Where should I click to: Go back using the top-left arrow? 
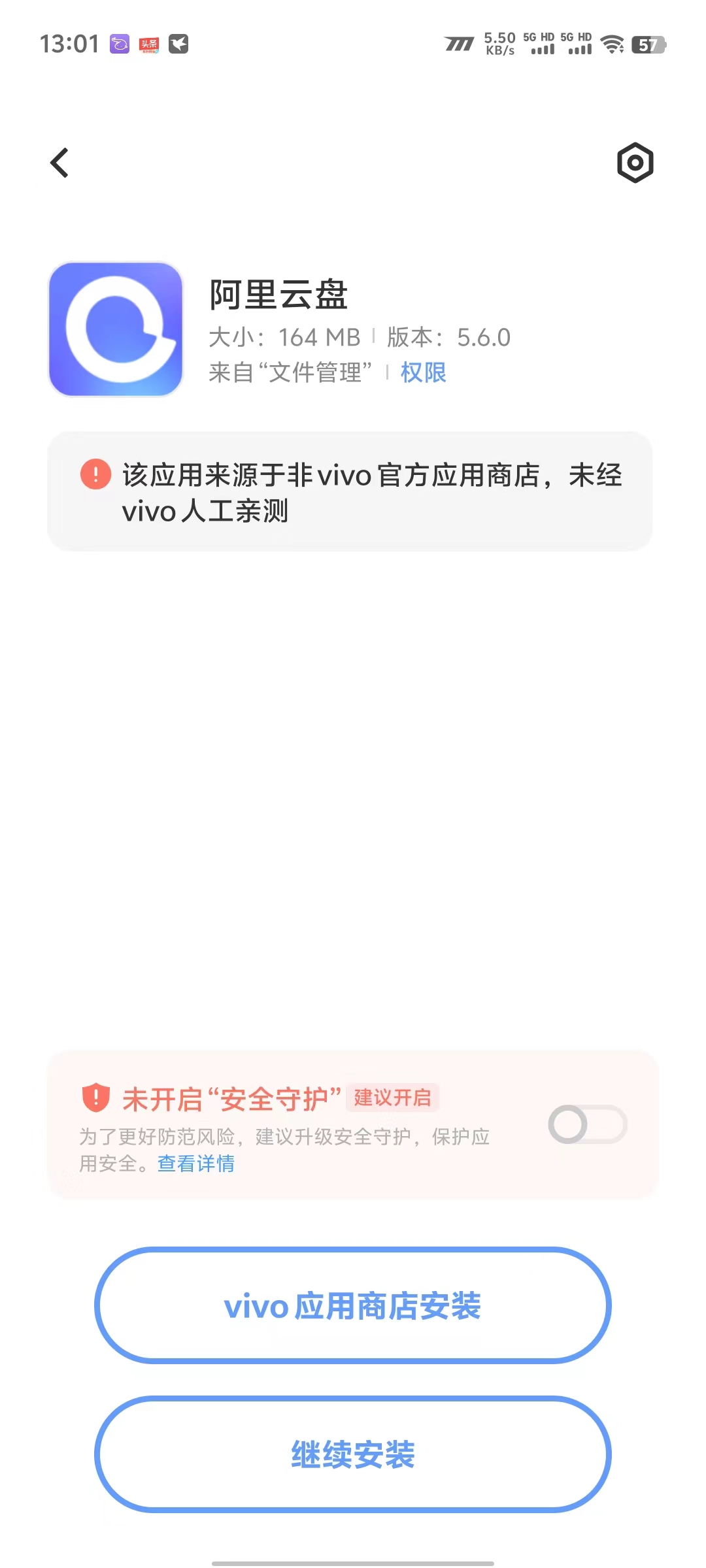59,163
